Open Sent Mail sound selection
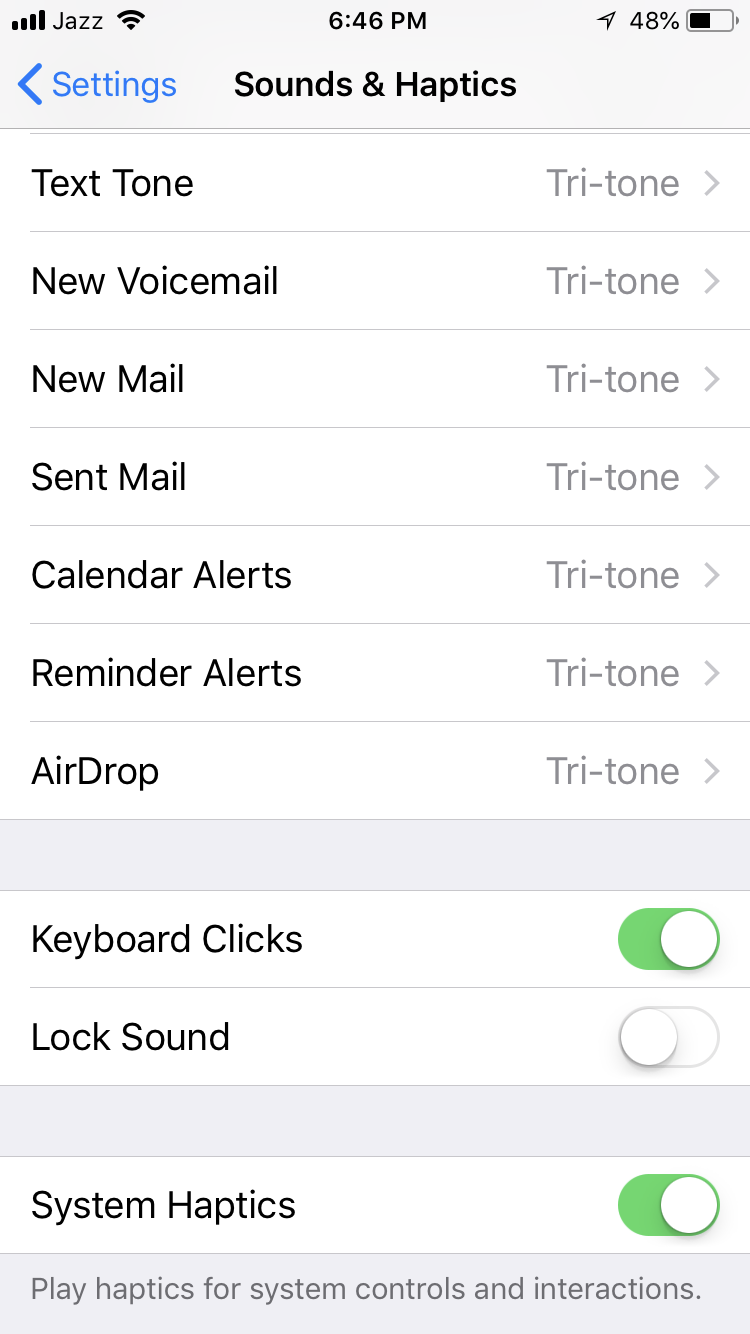The height and width of the screenshot is (1334, 750). pos(375,477)
